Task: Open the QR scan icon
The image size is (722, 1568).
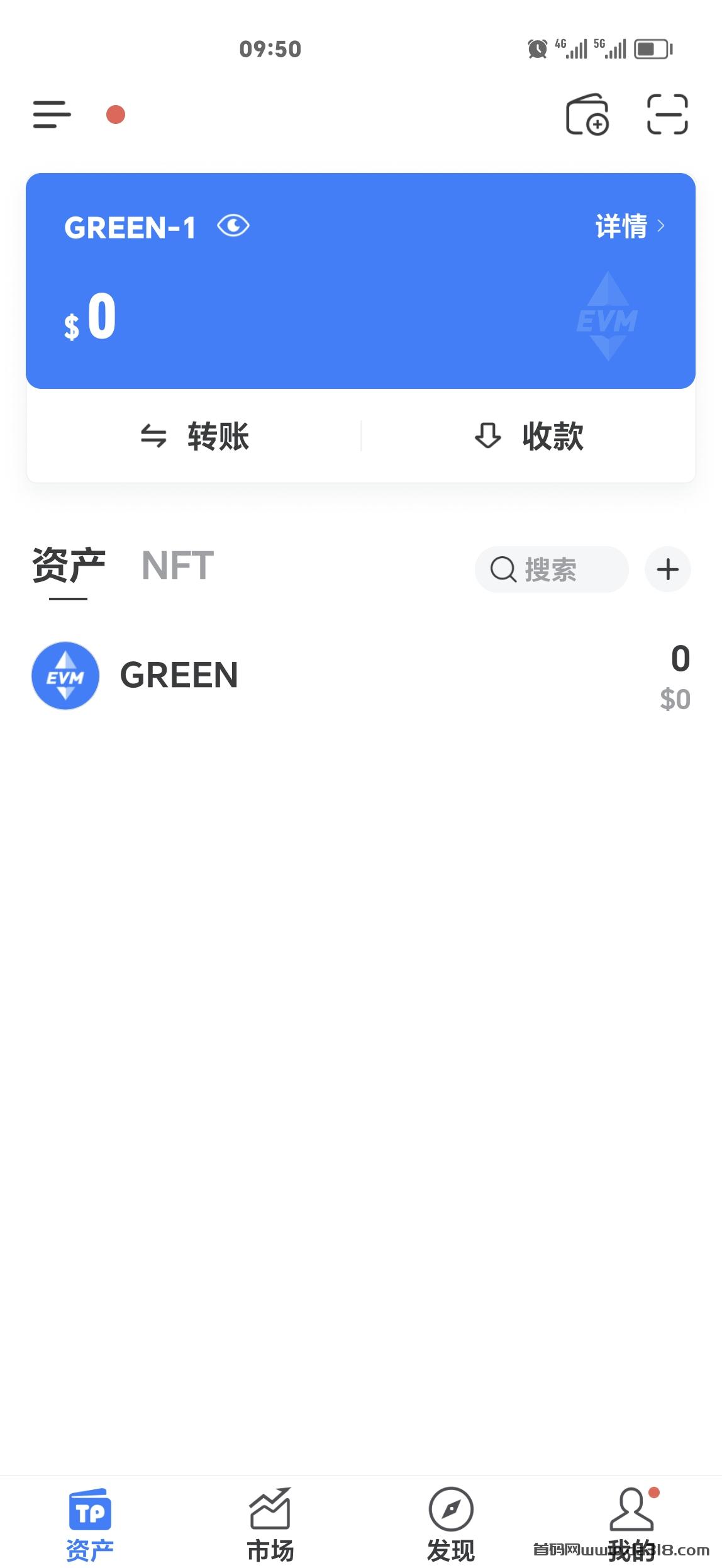Action: pyautogui.click(x=667, y=115)
